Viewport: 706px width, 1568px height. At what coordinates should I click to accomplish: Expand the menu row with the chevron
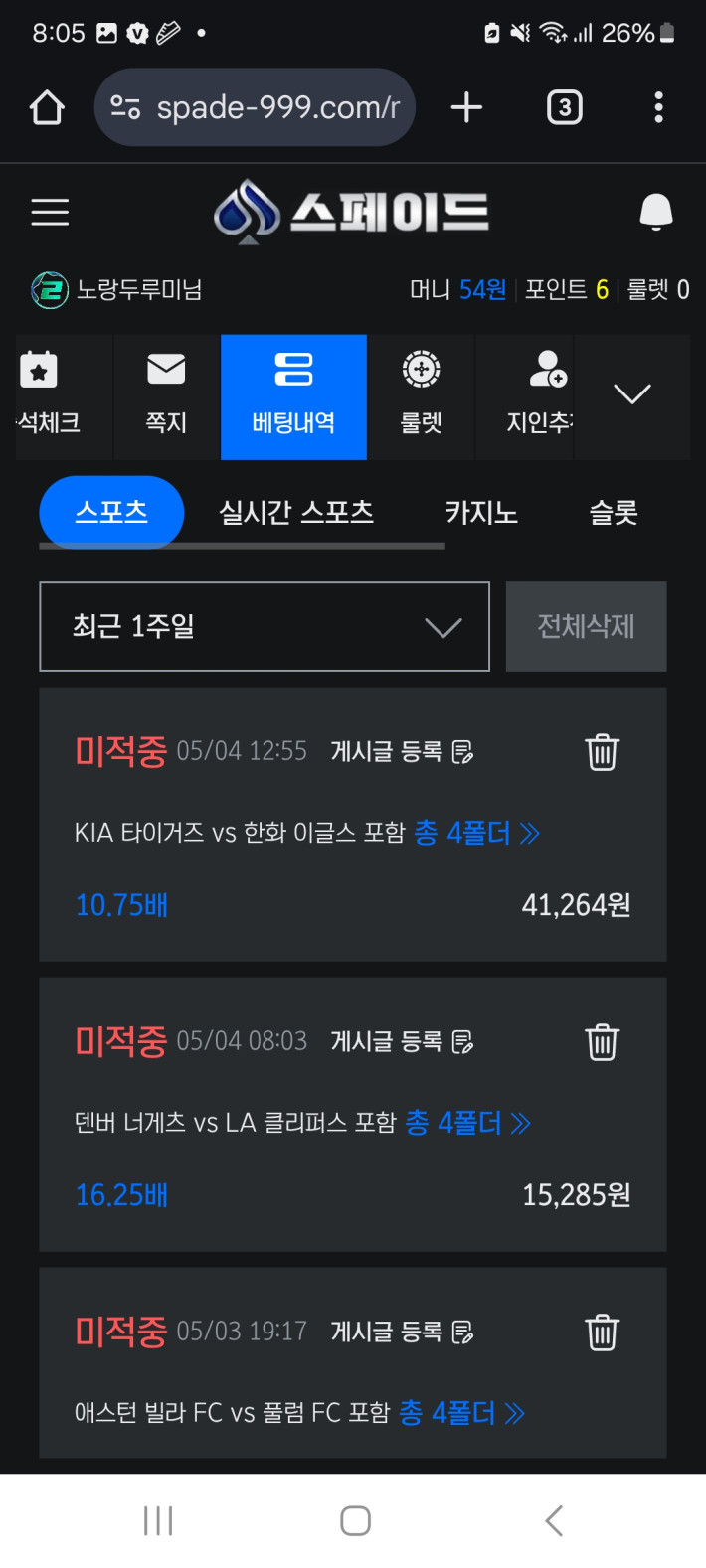tap(632, 394)
